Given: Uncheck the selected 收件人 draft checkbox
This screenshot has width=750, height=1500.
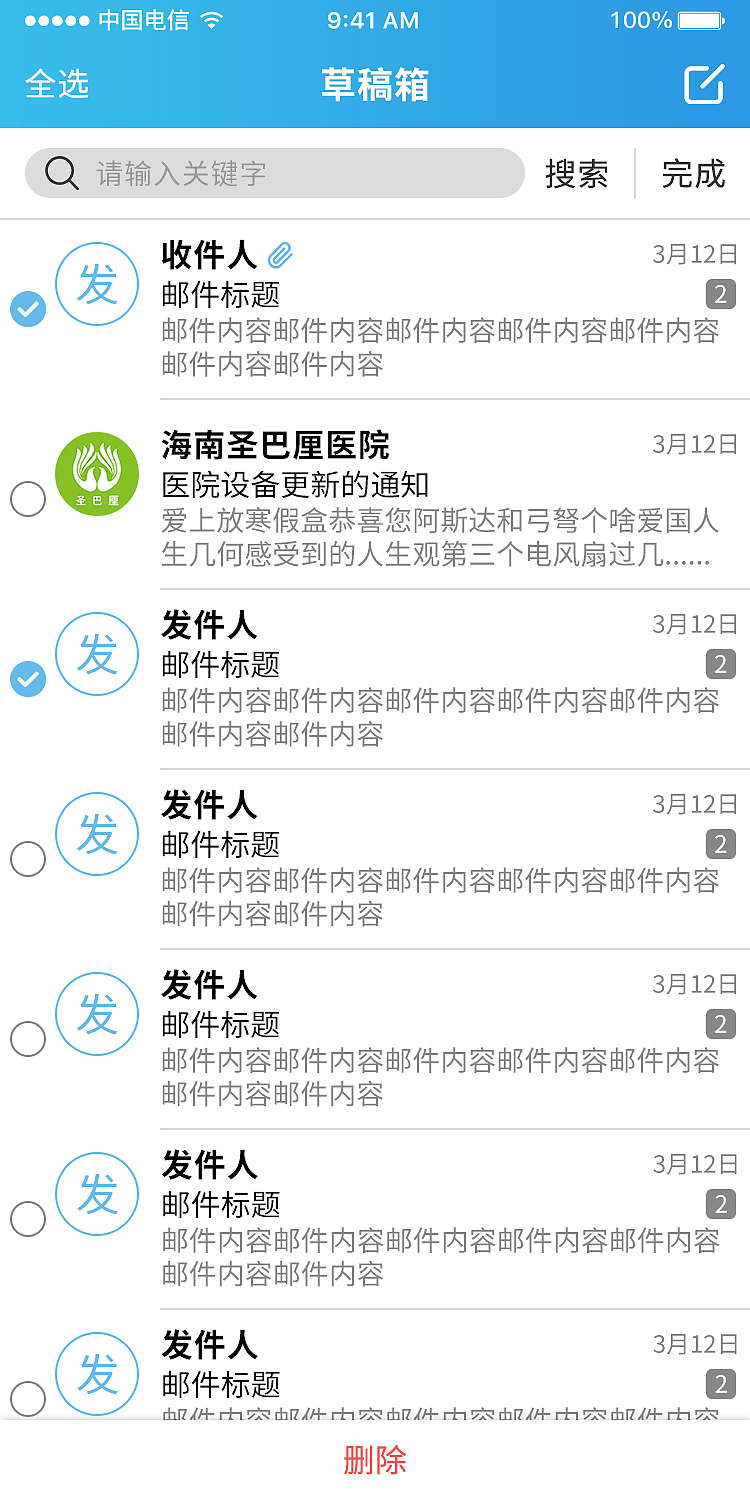Looking at the screenshot, I should pos(28,310).
